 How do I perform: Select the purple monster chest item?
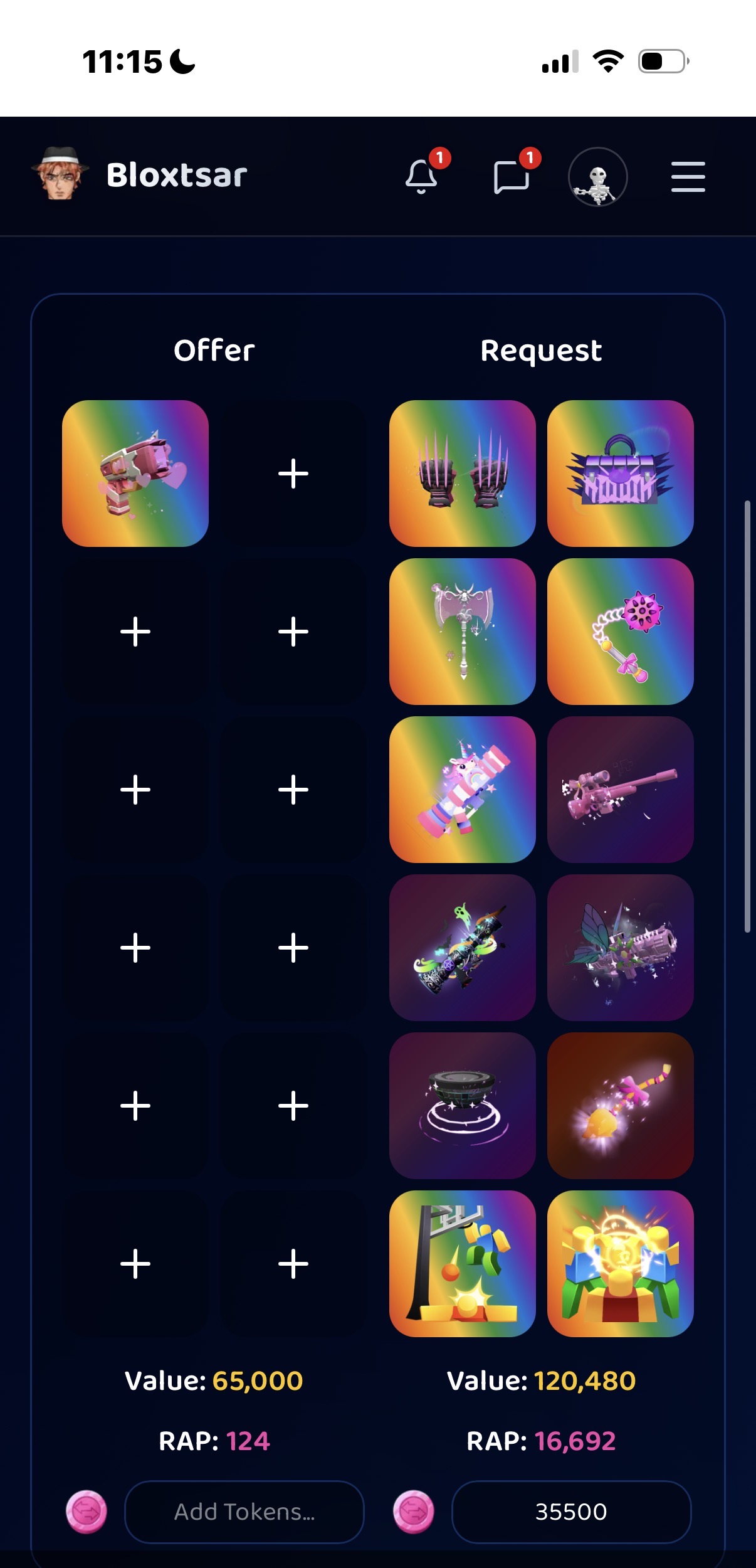621,474
